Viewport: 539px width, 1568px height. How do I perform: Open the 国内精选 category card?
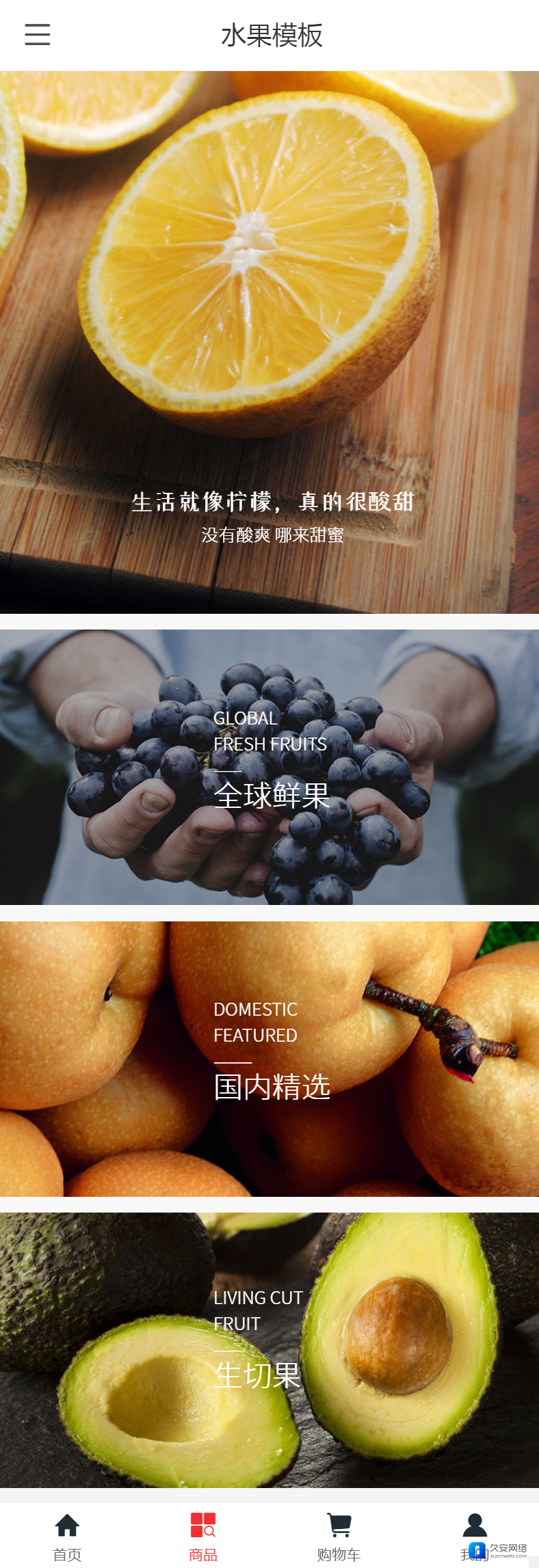tap(269, 1059)
